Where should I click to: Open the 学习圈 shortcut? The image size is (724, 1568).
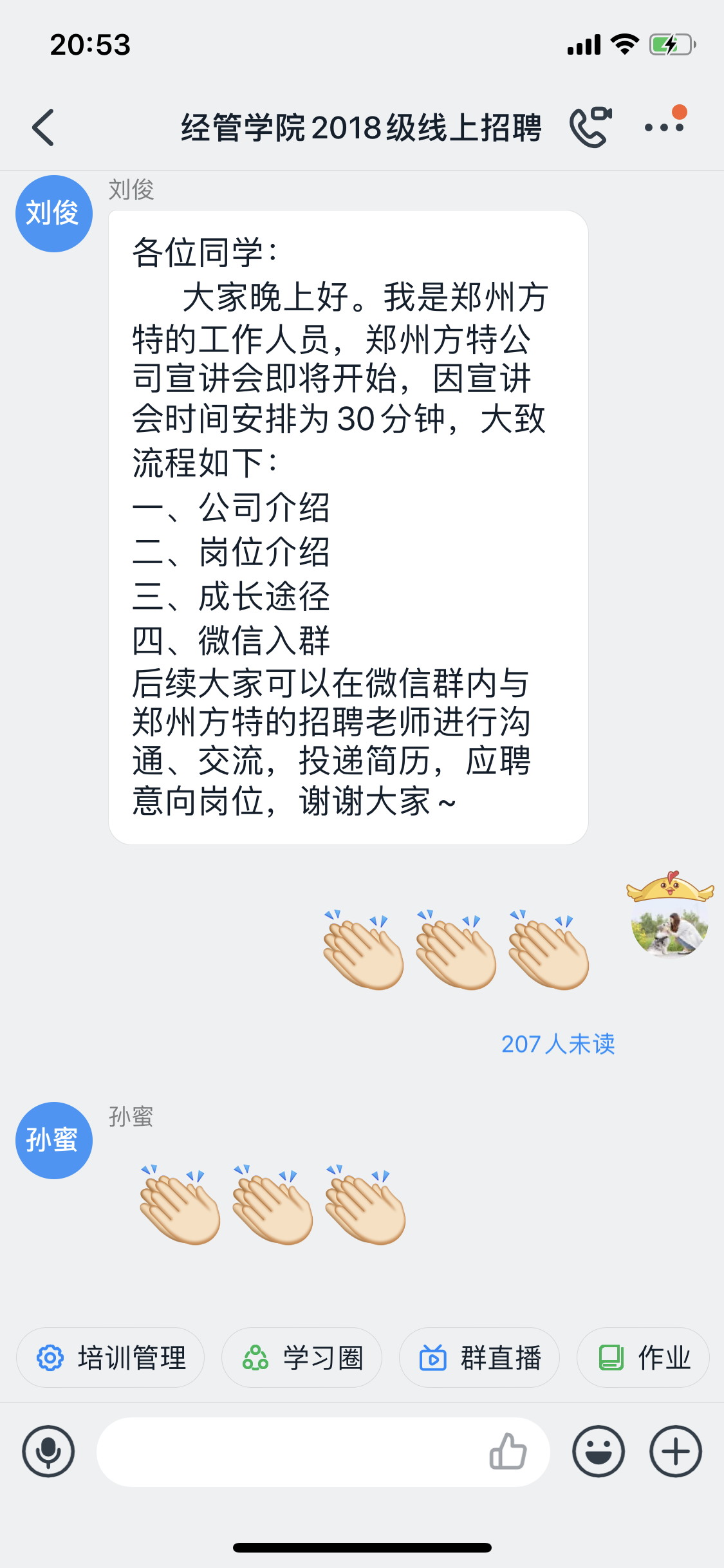302,1358
